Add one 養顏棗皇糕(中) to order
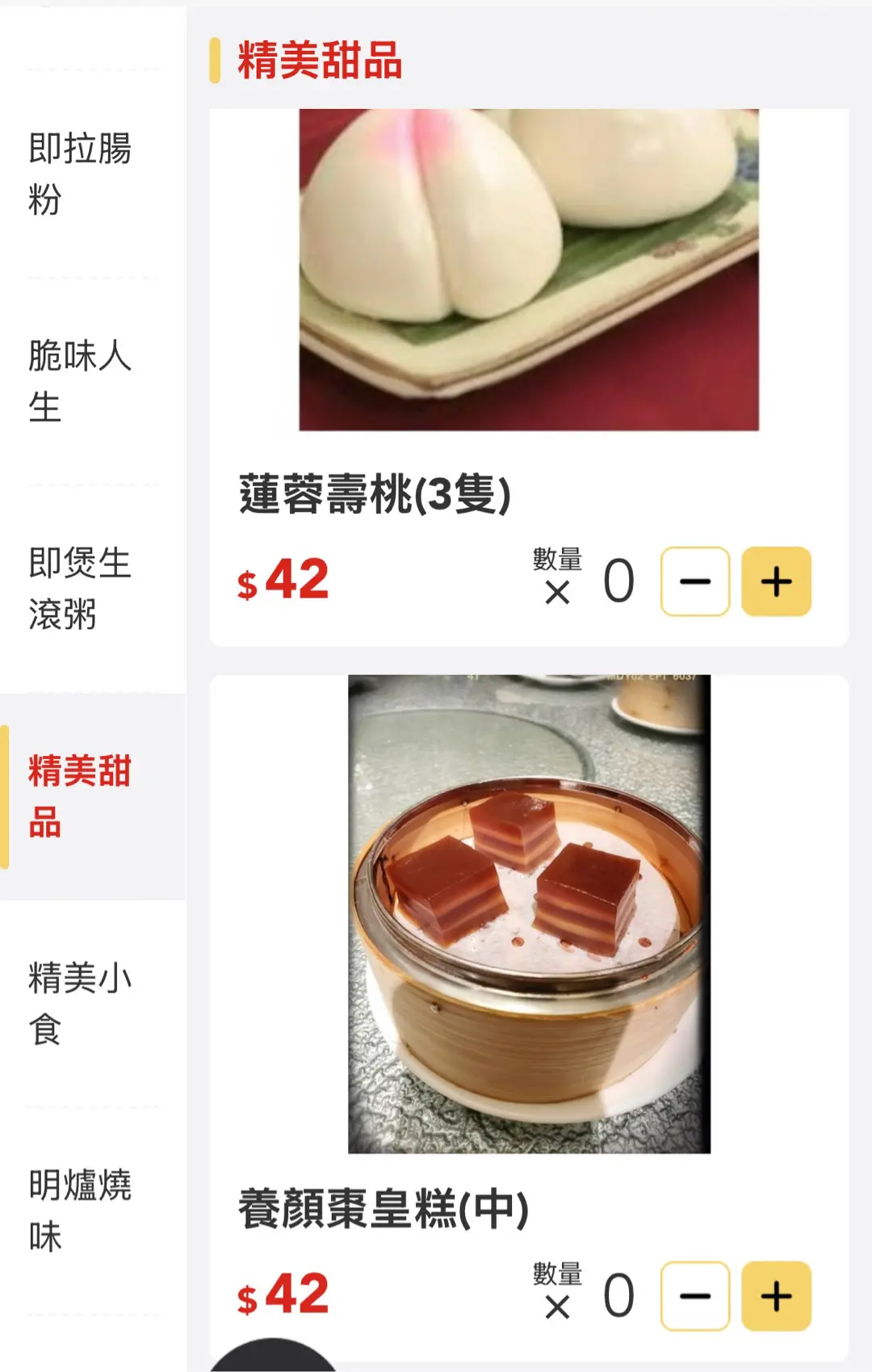 click(776, 1296)
